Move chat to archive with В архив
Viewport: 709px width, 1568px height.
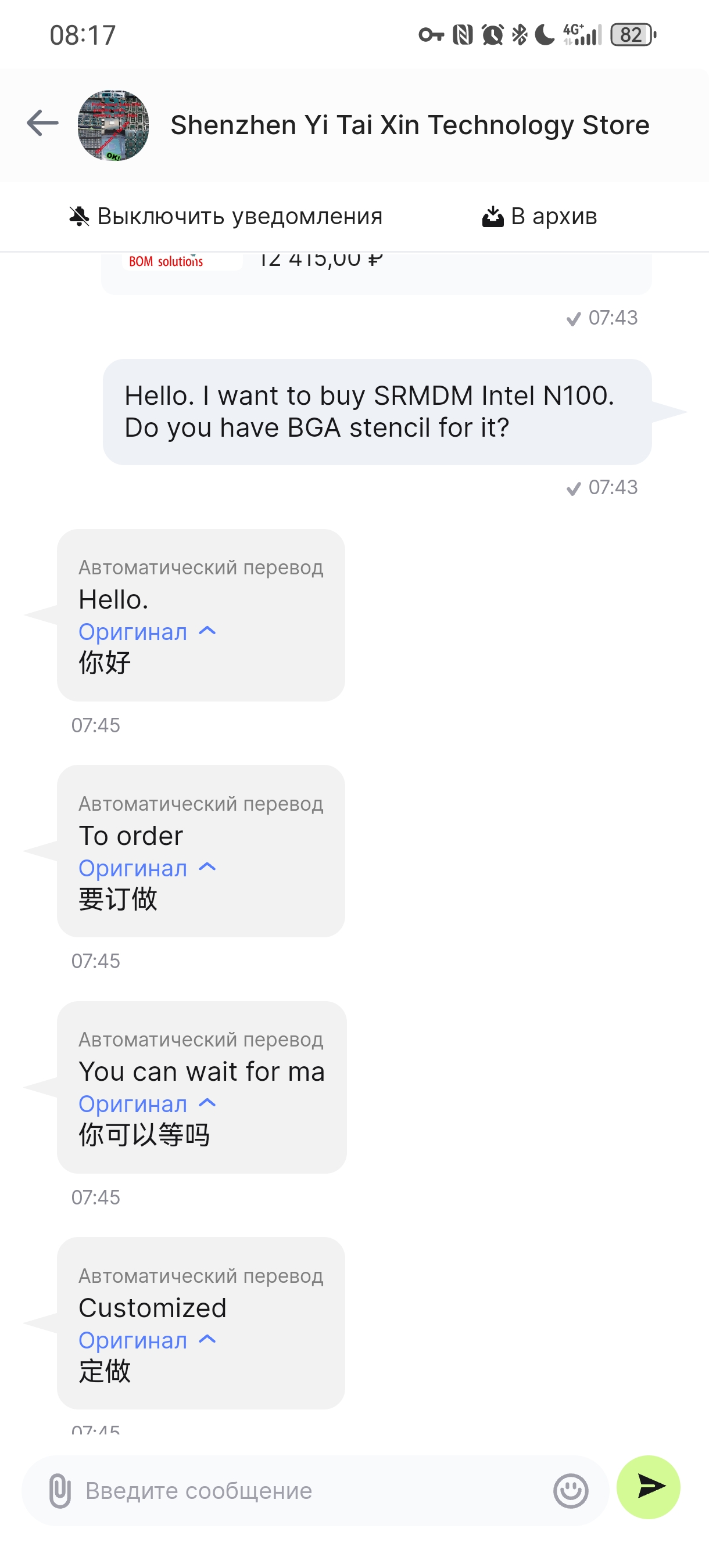[539, 216]
